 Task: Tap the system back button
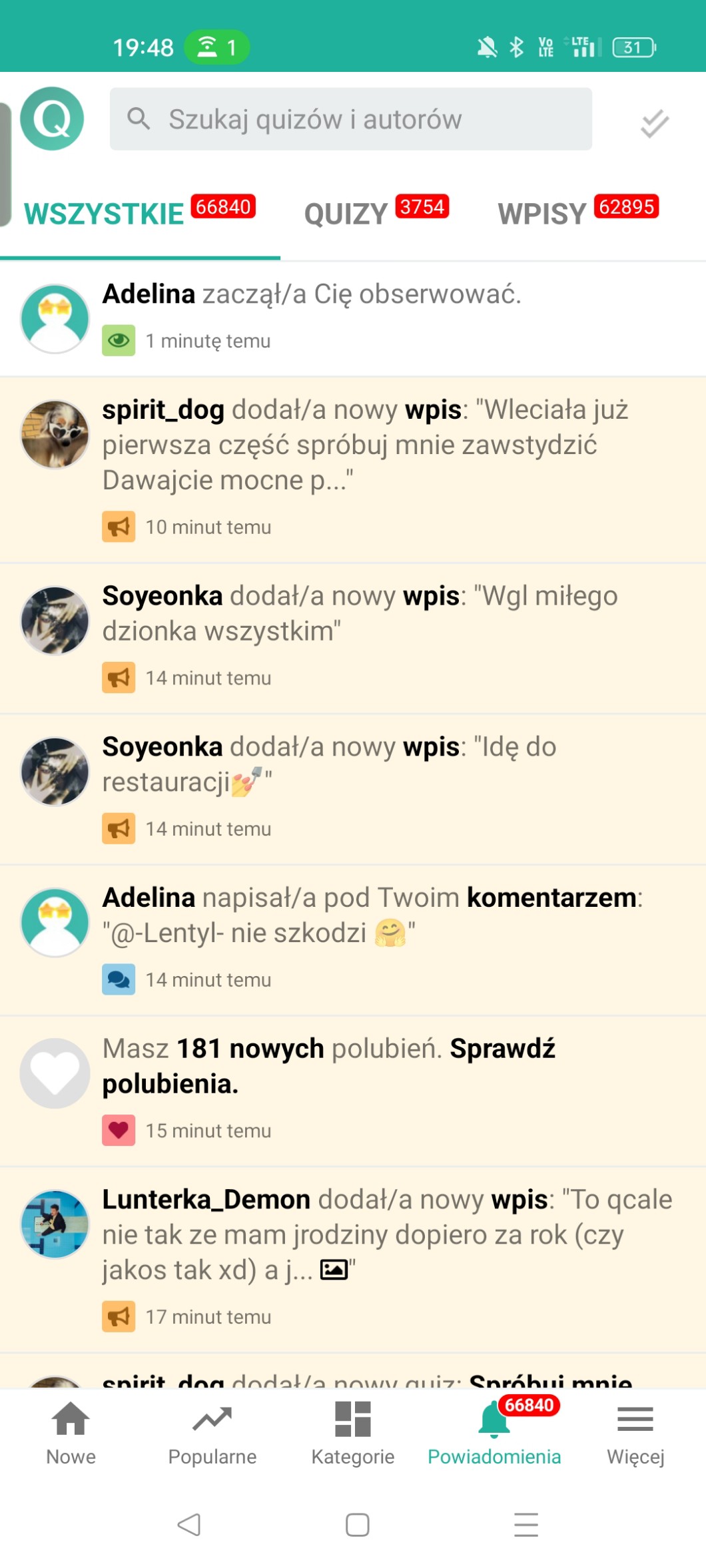pos(189,1525)
